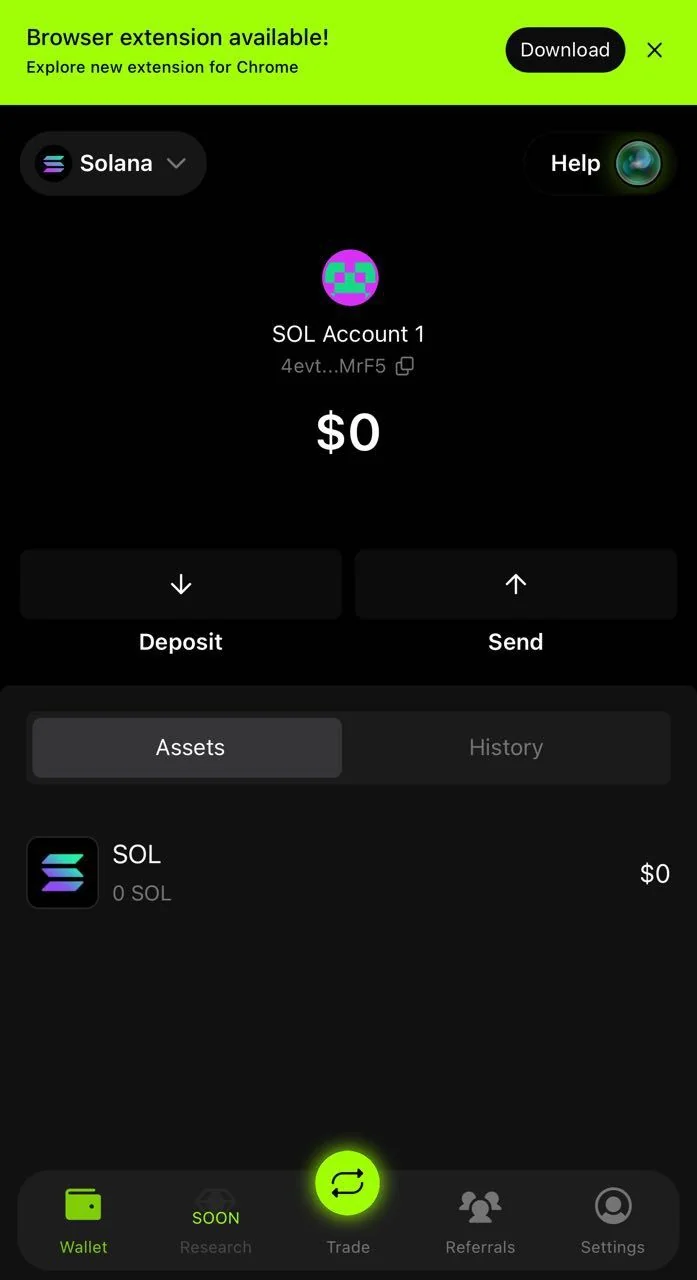Screen dimensions: 697x1280
Task: Select the Assets tab
Action: click(187, 747)
